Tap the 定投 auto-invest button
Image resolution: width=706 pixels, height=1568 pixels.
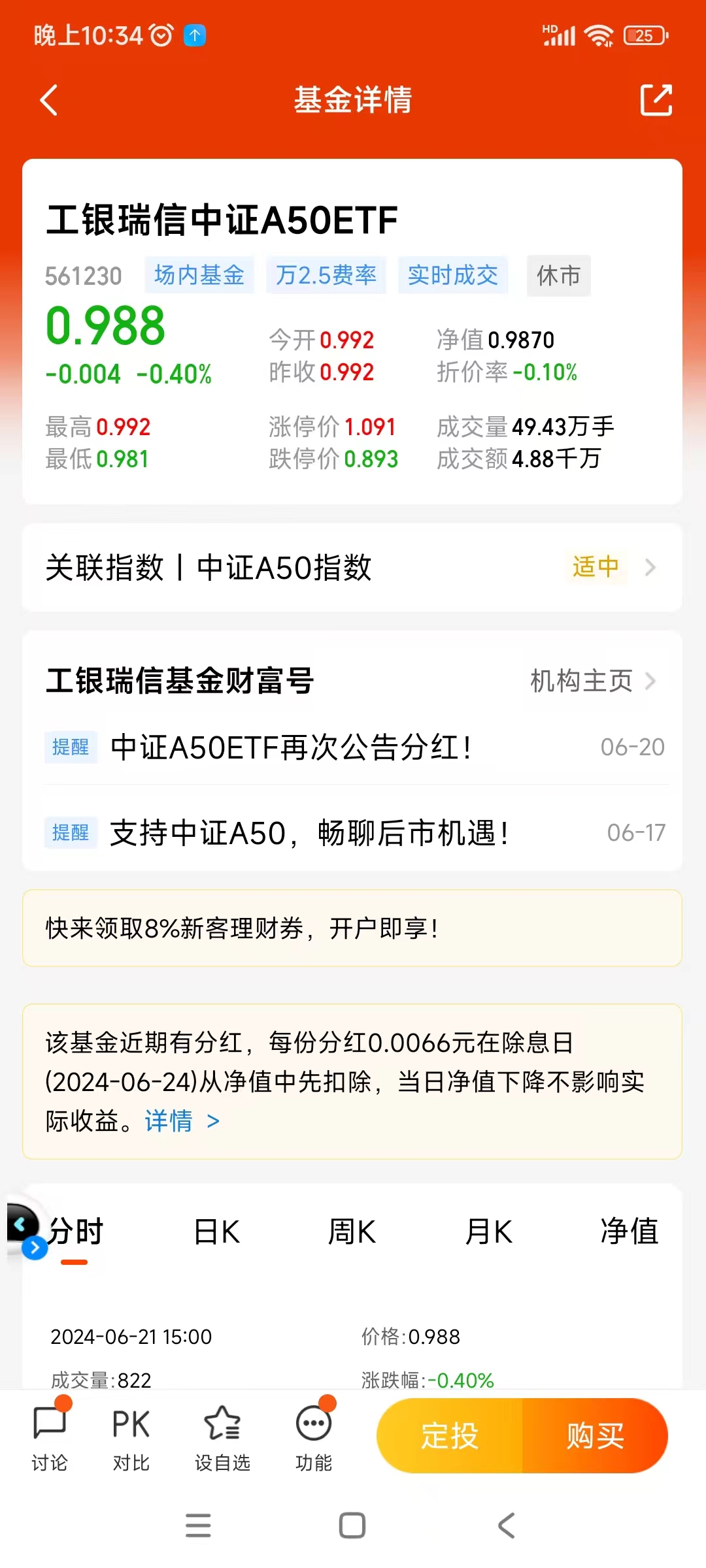click(x=448, y=1437)
